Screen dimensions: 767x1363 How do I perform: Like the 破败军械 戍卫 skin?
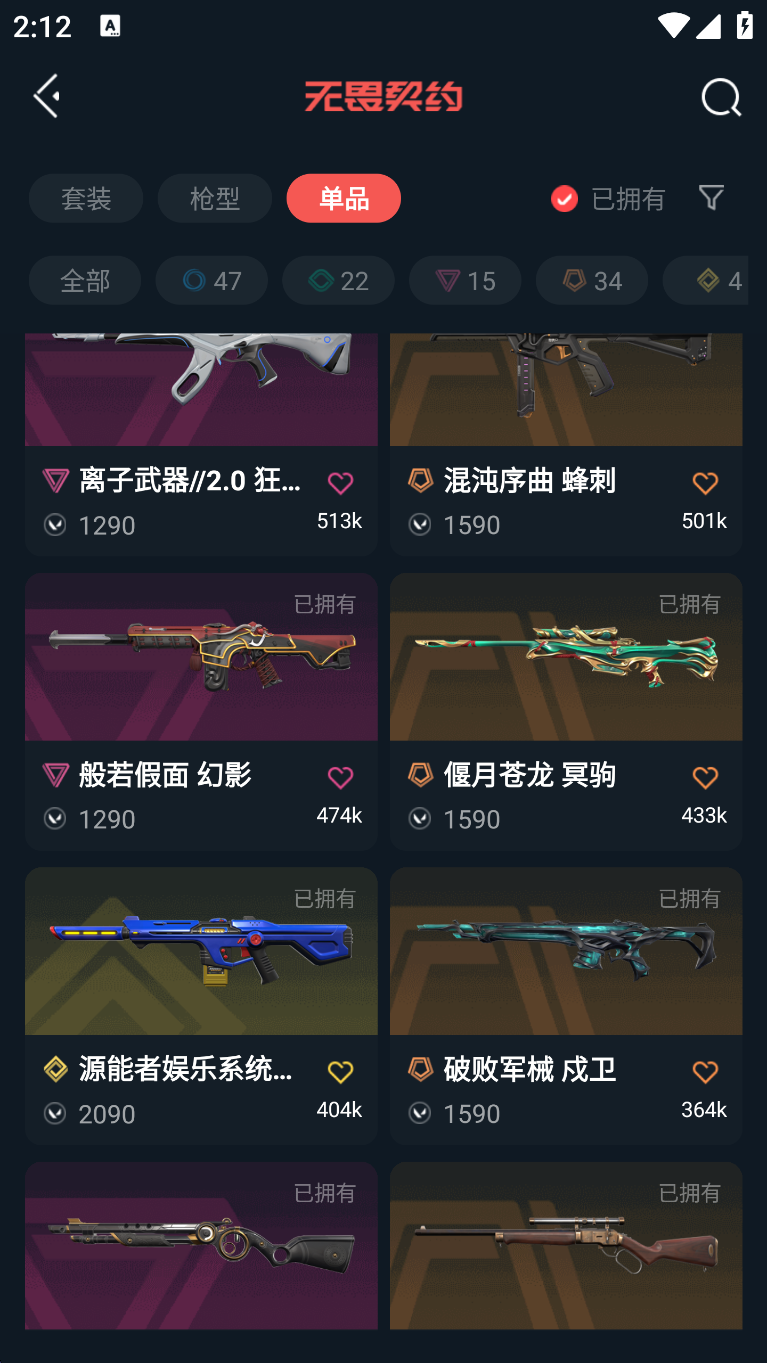tap(705, 1073)
